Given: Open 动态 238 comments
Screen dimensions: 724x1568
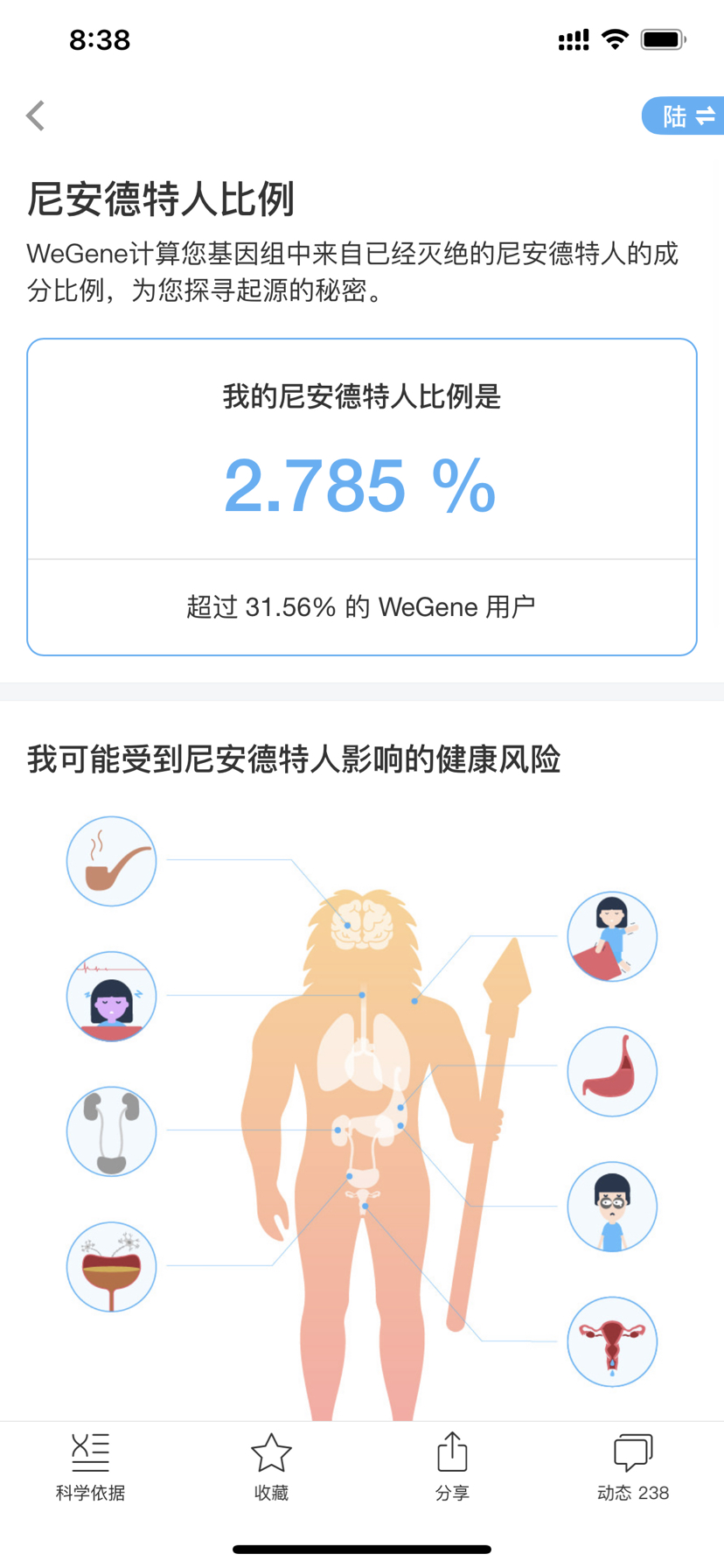Looking at the screenshot, I should pos(633,1467).
